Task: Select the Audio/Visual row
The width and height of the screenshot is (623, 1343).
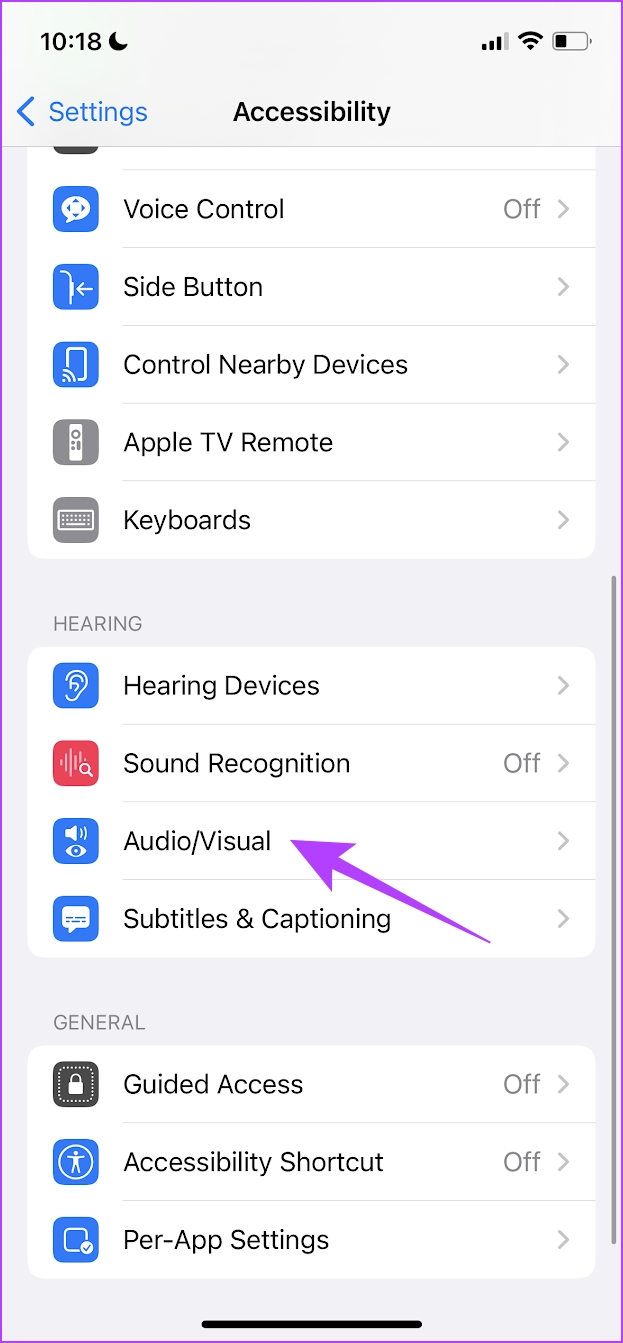Action: point(311,841)
